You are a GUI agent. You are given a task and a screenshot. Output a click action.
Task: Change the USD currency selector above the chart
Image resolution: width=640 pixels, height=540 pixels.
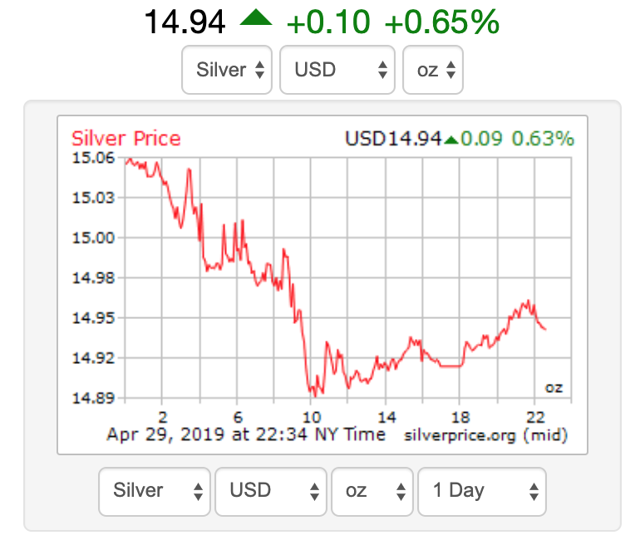click(337, 70)
